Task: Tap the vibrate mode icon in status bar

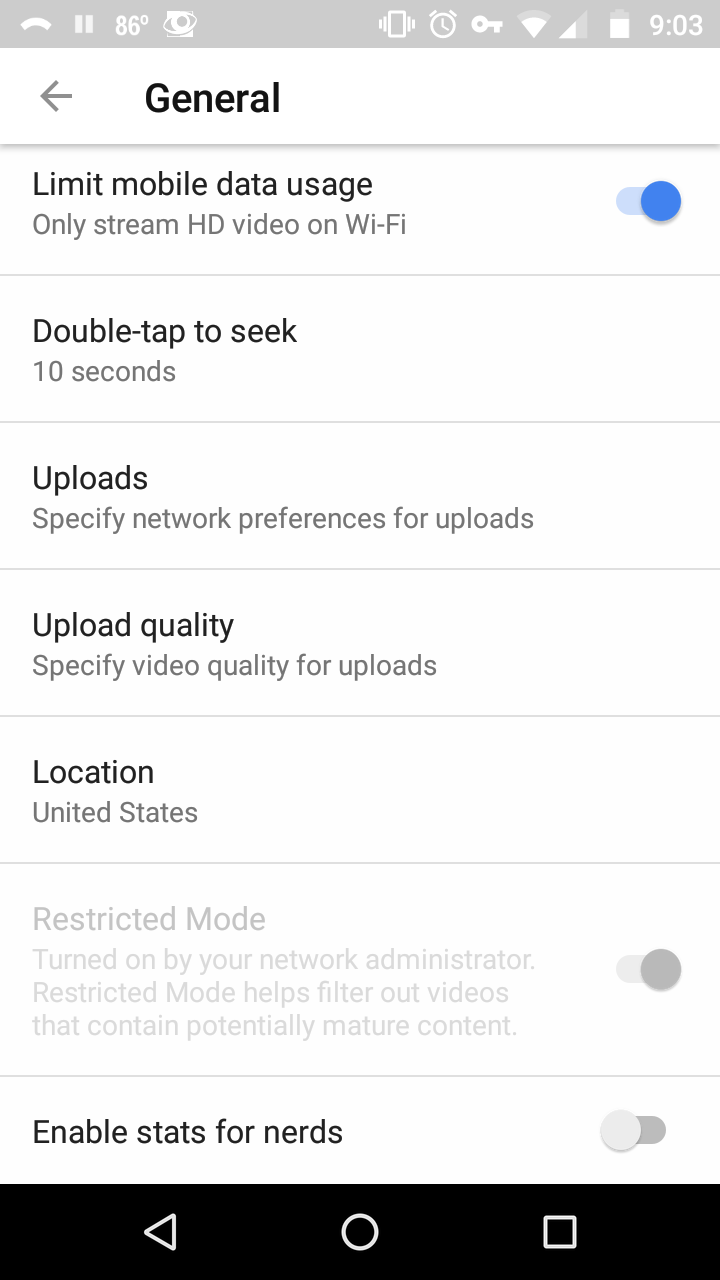Action: point(393,24)
